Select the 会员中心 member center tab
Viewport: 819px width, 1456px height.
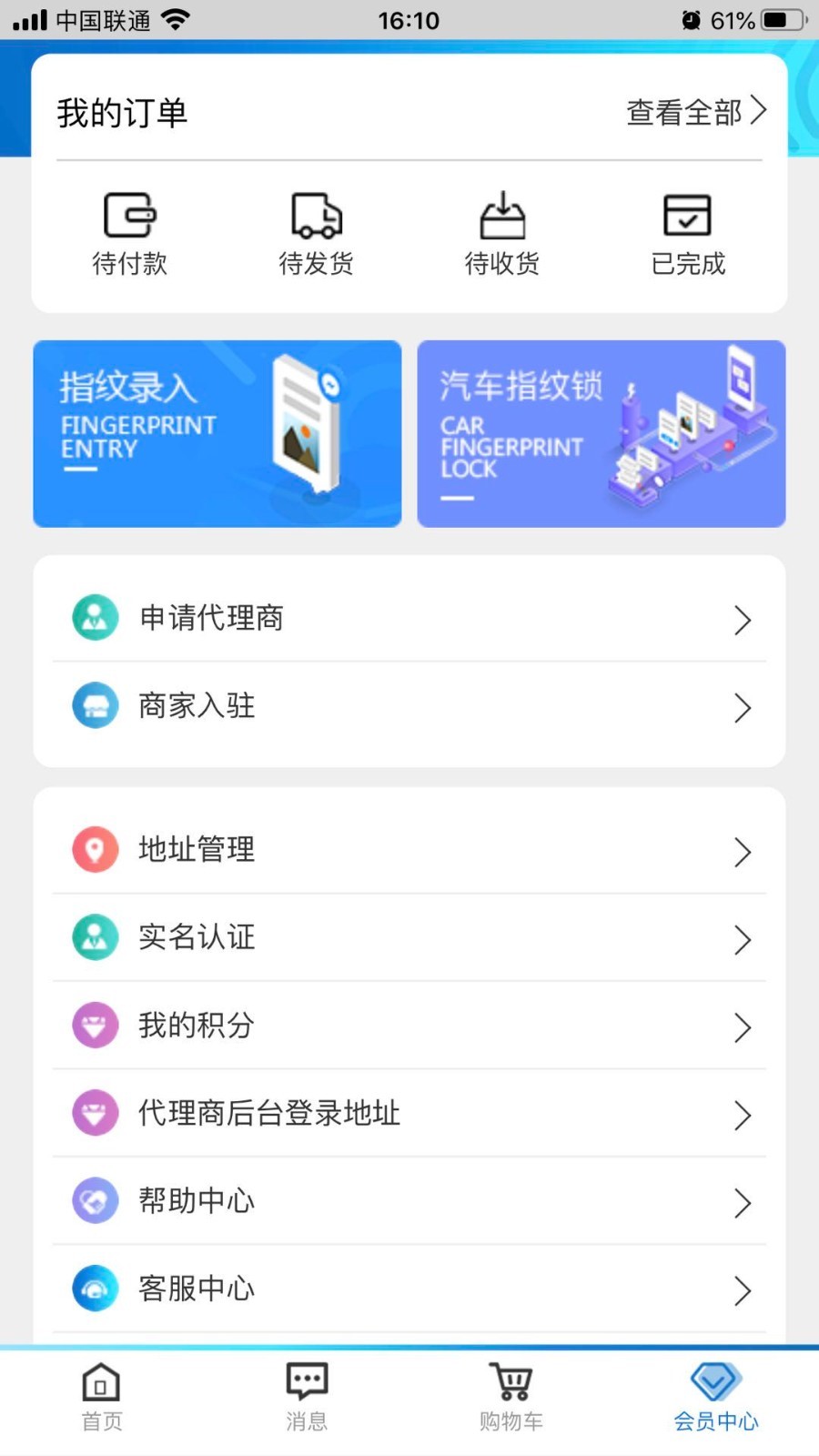click(x=716, y=1398)
